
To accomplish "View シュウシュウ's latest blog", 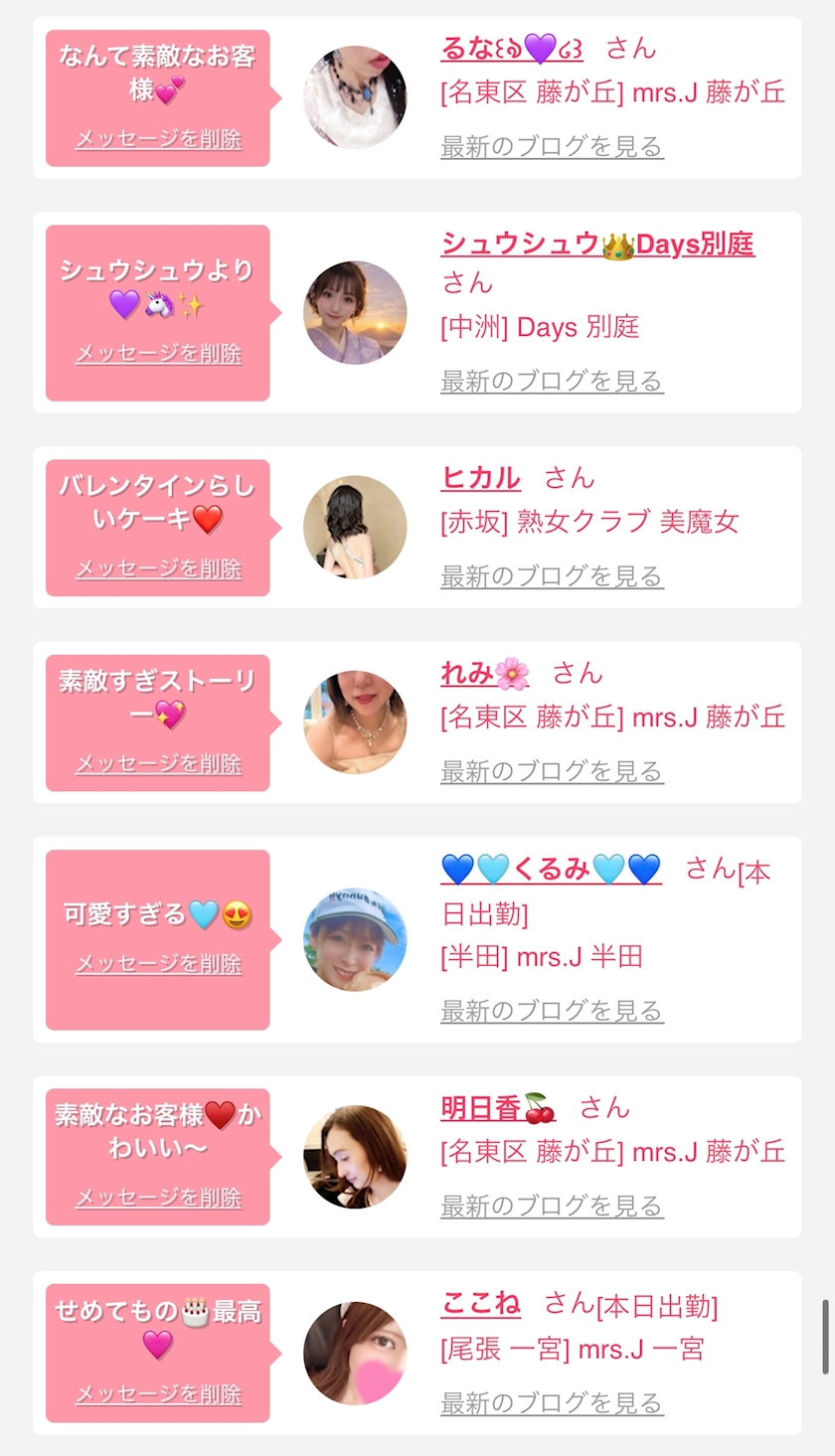I will 552,382.
